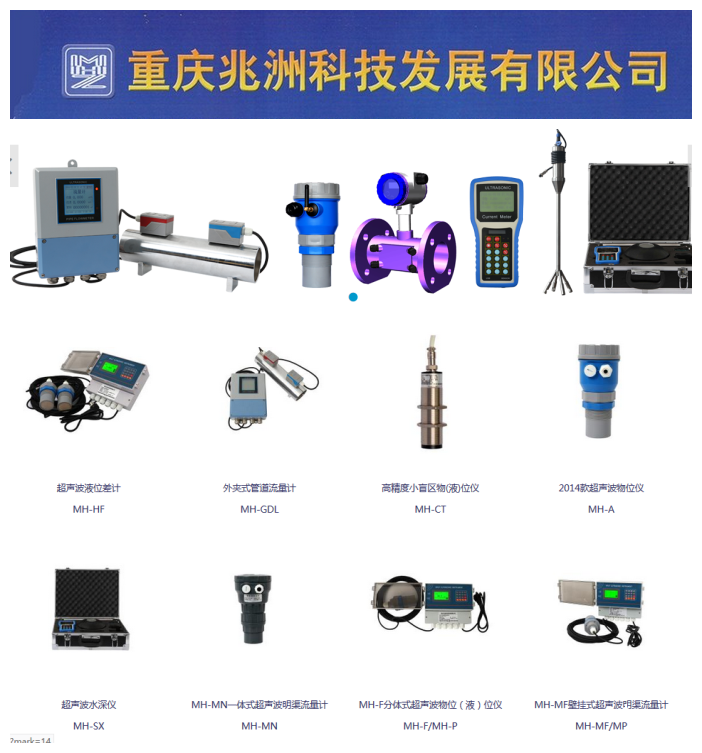This screenshot has width=702, height=753.
Task: Open the product banner slide
Action: [350, 215]
